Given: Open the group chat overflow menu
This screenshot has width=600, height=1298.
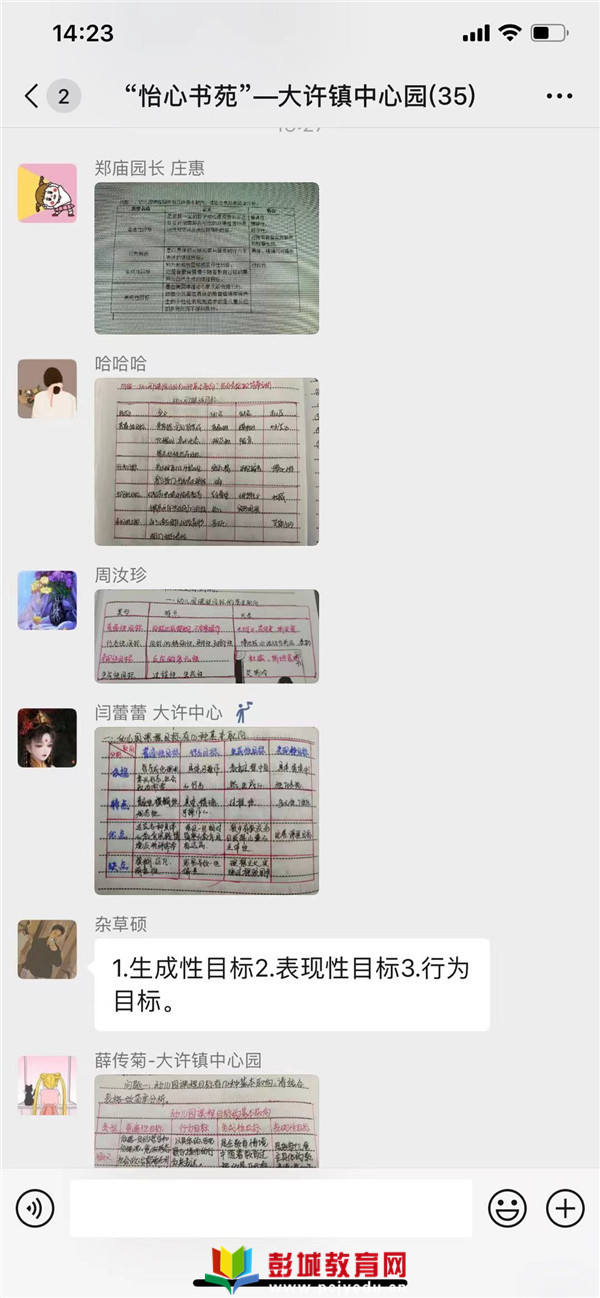Looking at the screenshot, I should [559, 96].
